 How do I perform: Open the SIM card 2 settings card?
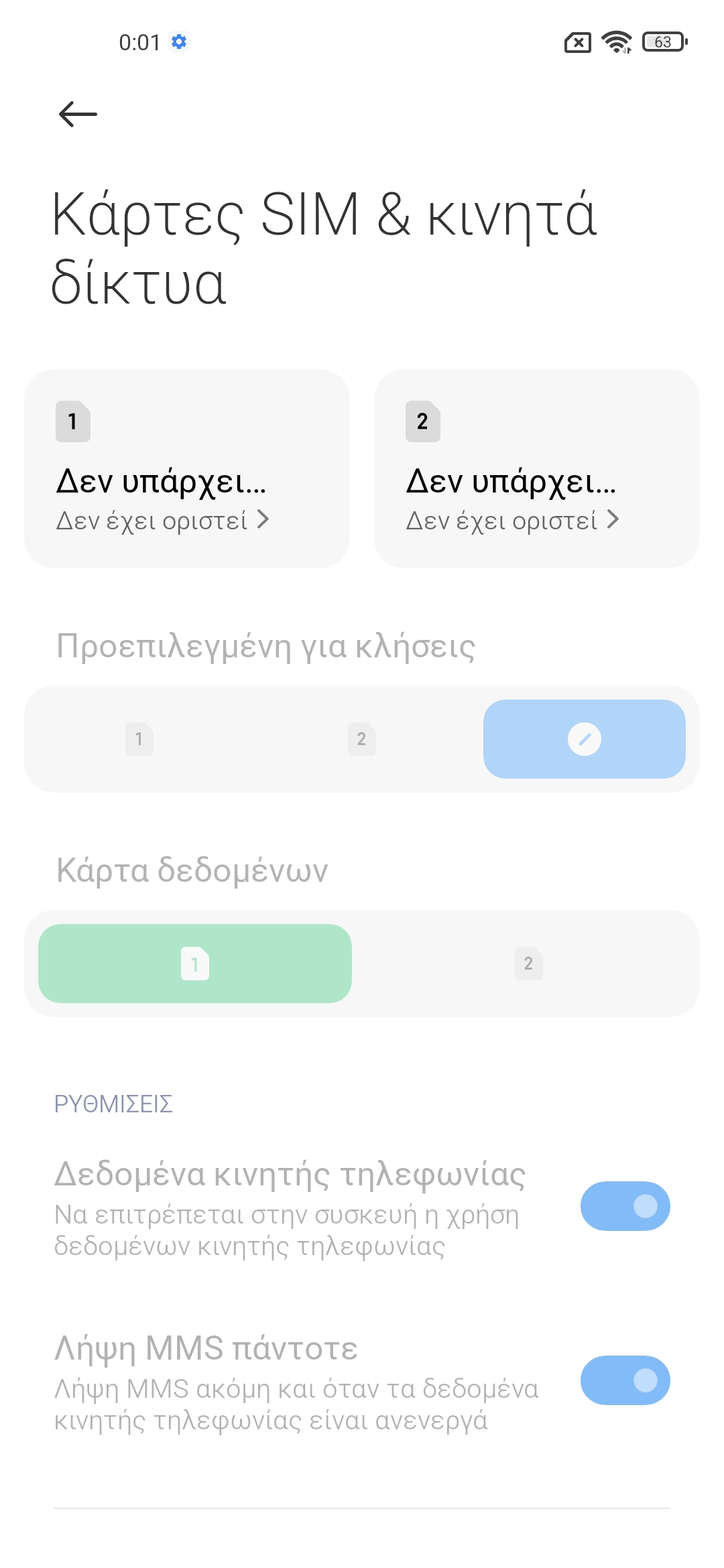[x=536, y=468]
